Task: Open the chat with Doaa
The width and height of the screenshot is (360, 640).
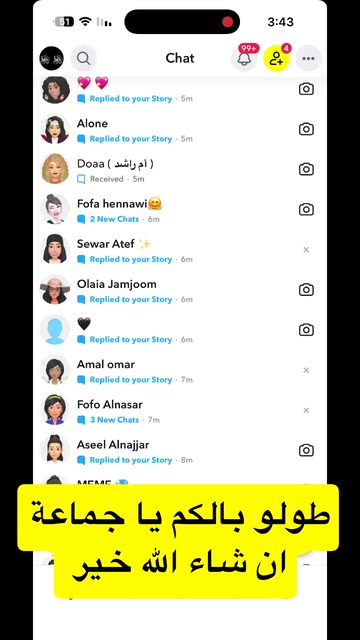Action: point(180,170)
